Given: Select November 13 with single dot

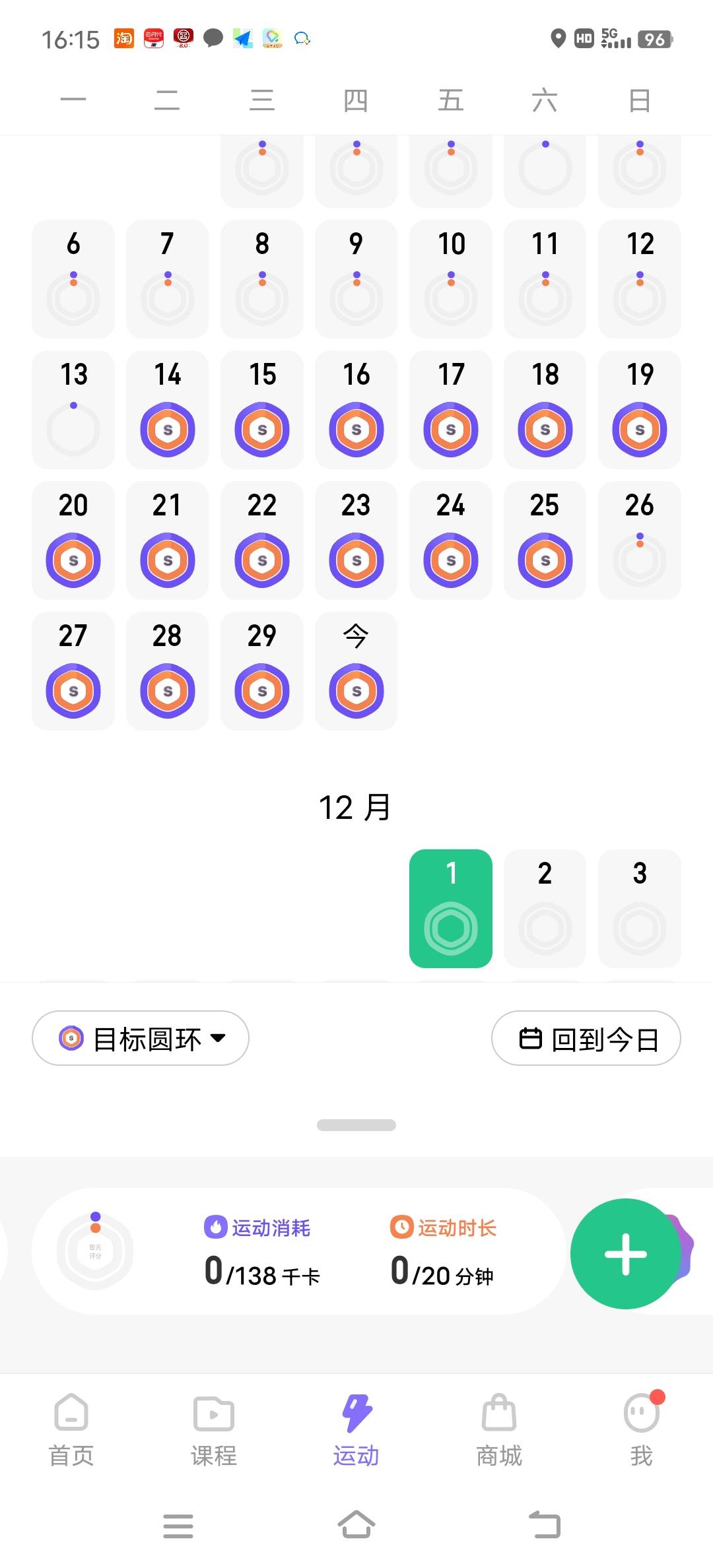Looking at the screenshot, I should pyautogui.click(x=73, y=409).
